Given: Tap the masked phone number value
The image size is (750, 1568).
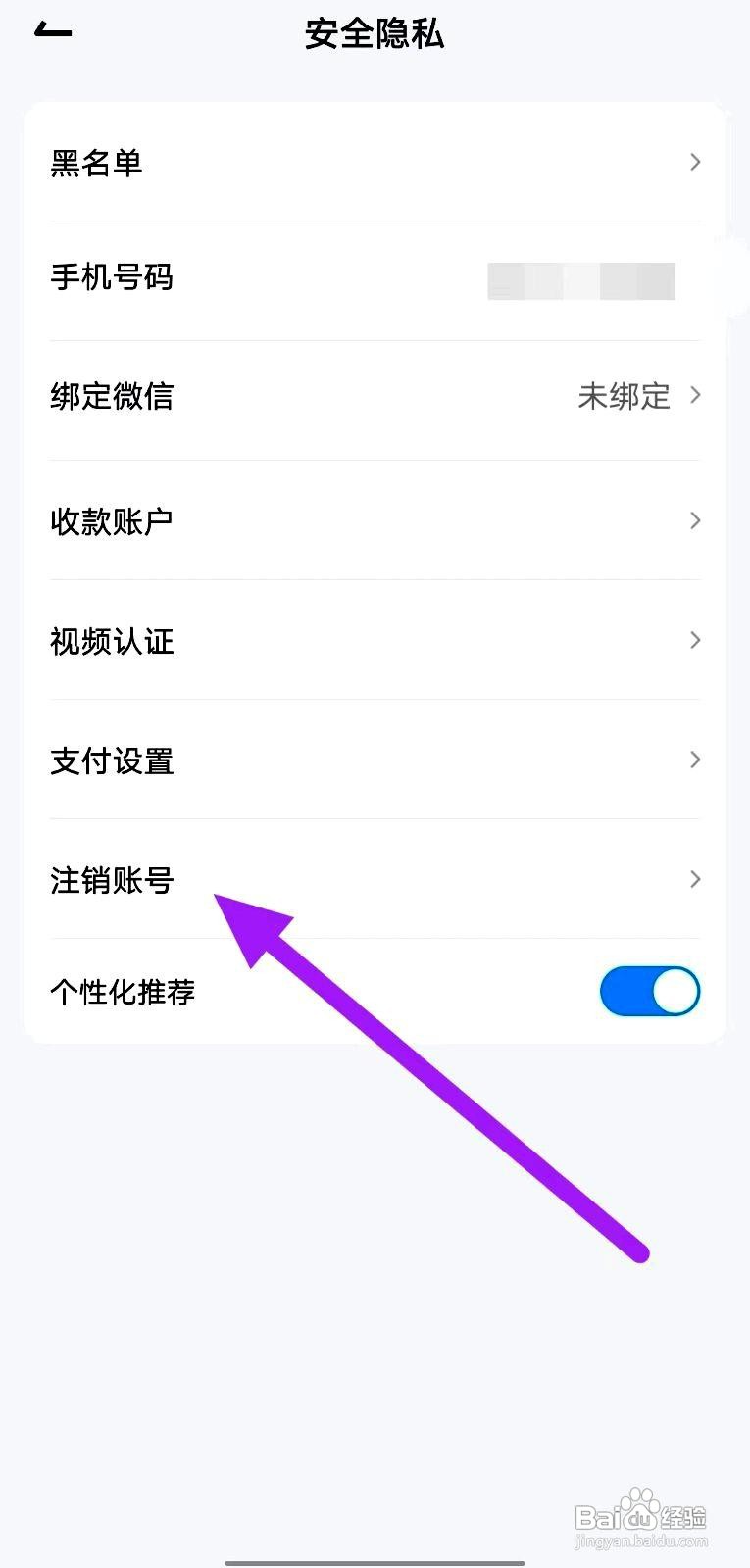Looking at the screenshot, I should pos(581,281).
